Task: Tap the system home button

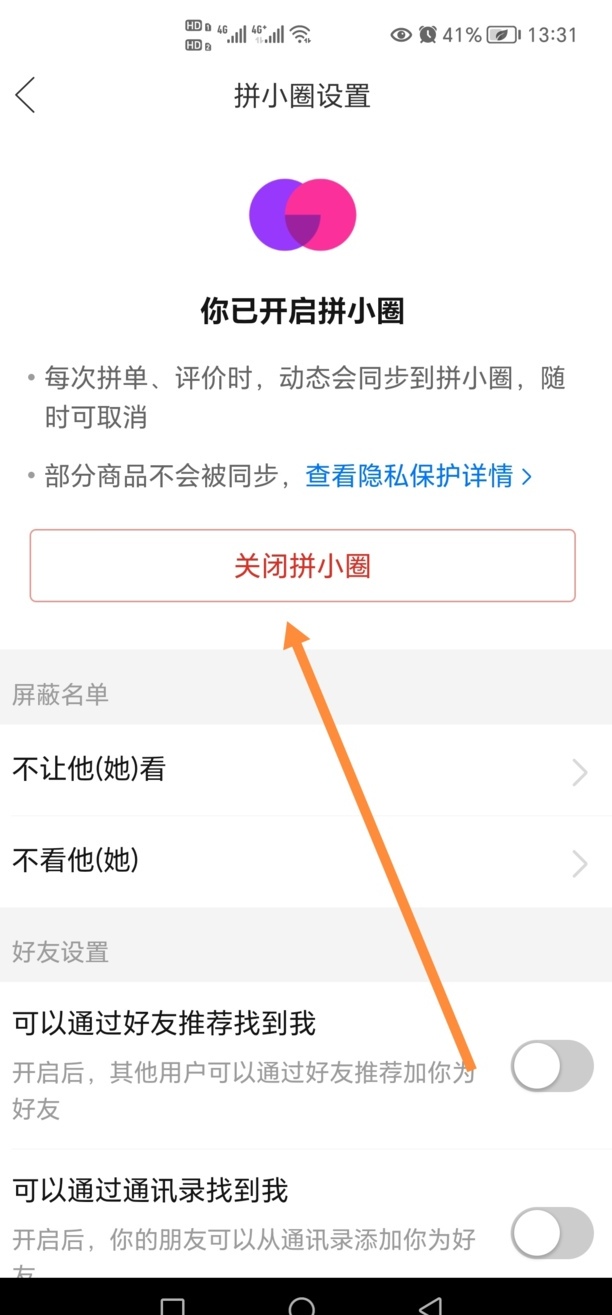Action: tap(302, 1304)
